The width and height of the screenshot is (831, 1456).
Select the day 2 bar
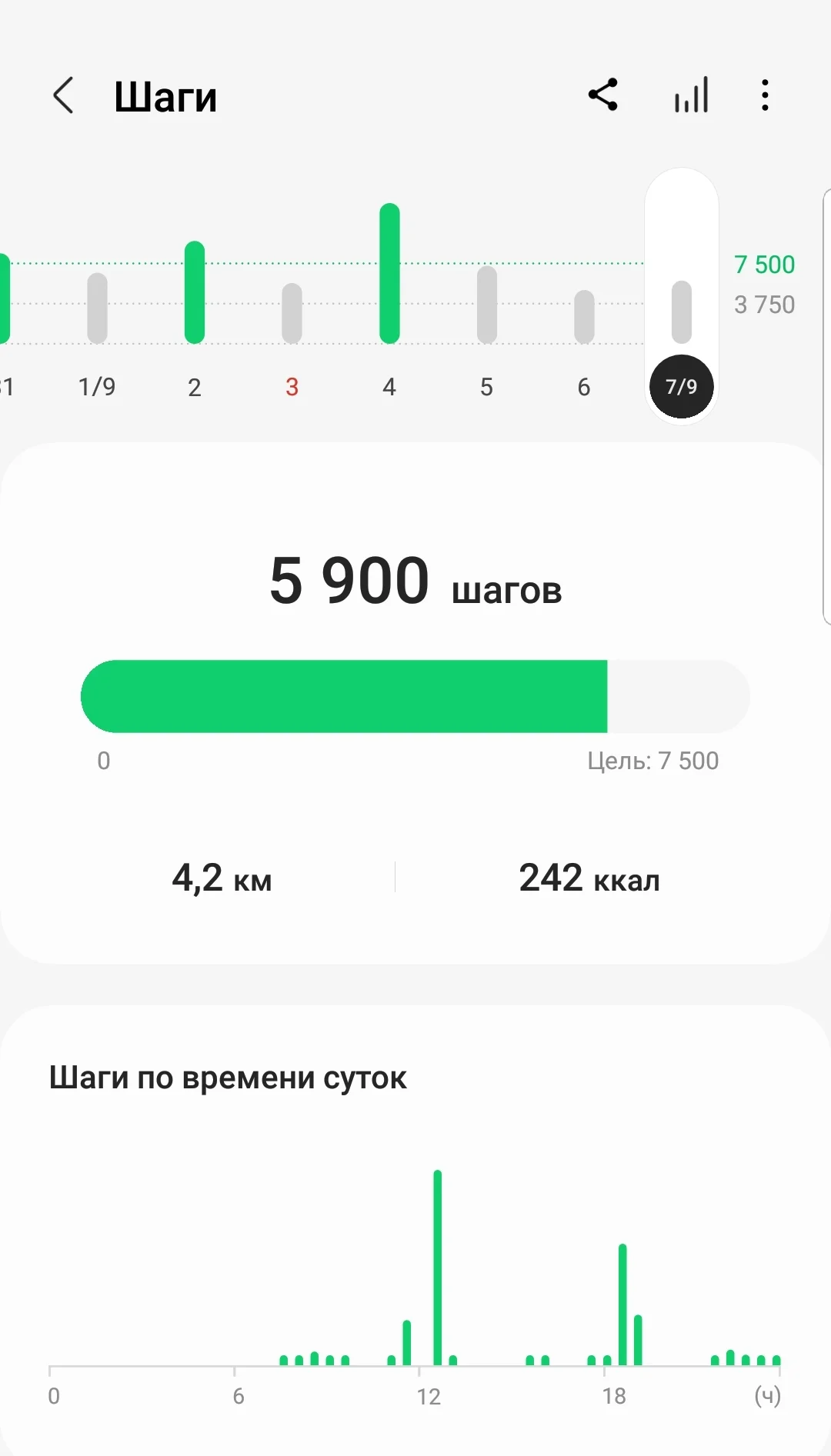(195, 292)
